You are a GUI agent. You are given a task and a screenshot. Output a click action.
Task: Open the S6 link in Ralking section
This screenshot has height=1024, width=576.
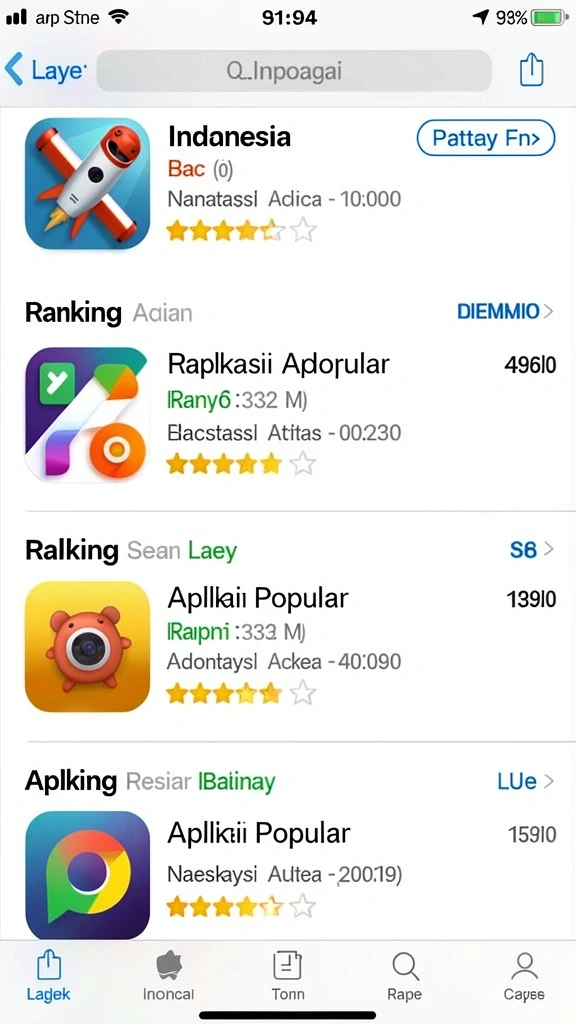[531, 550]
